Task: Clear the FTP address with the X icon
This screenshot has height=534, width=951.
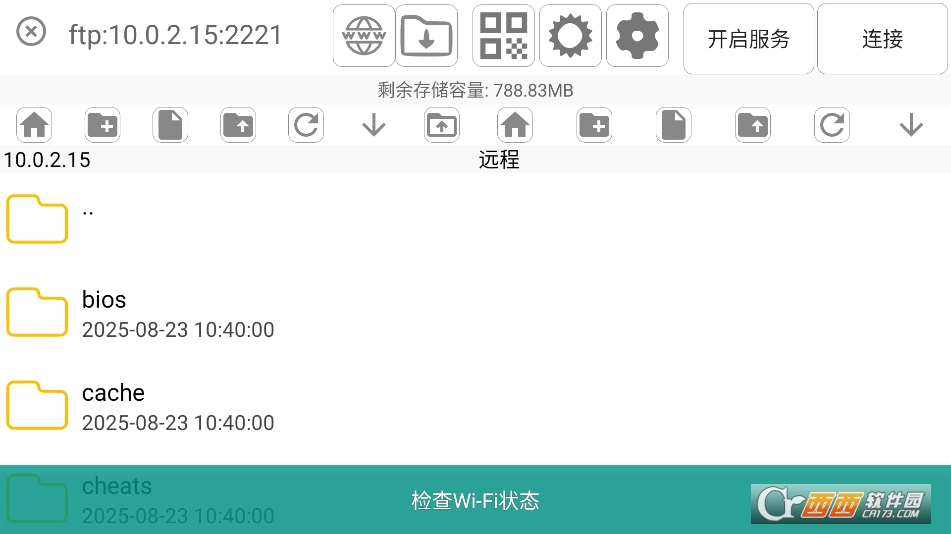Action: pyautogui.click(x=31, y=32)
